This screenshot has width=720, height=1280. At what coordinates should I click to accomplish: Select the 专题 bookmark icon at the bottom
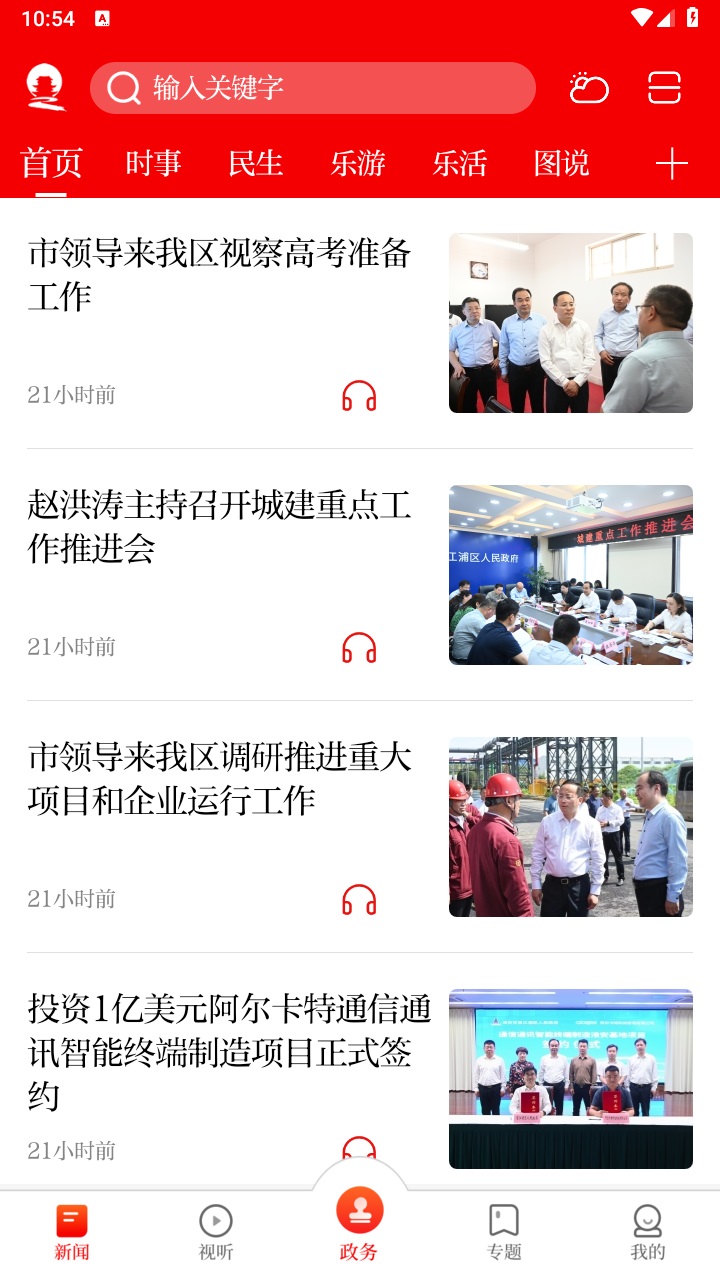503,1222
